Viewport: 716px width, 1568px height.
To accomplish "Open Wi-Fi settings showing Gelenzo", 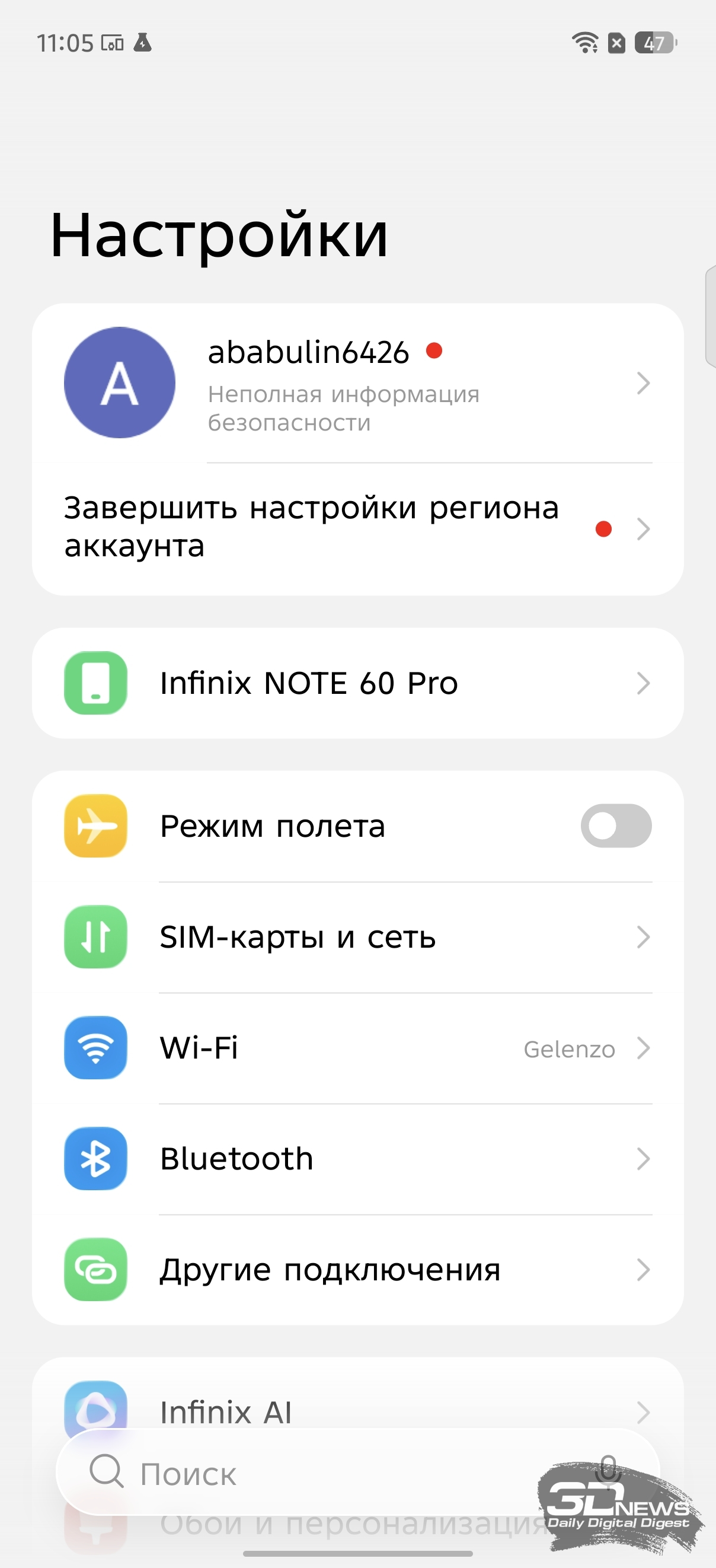I will click(x=357, y=1048).
